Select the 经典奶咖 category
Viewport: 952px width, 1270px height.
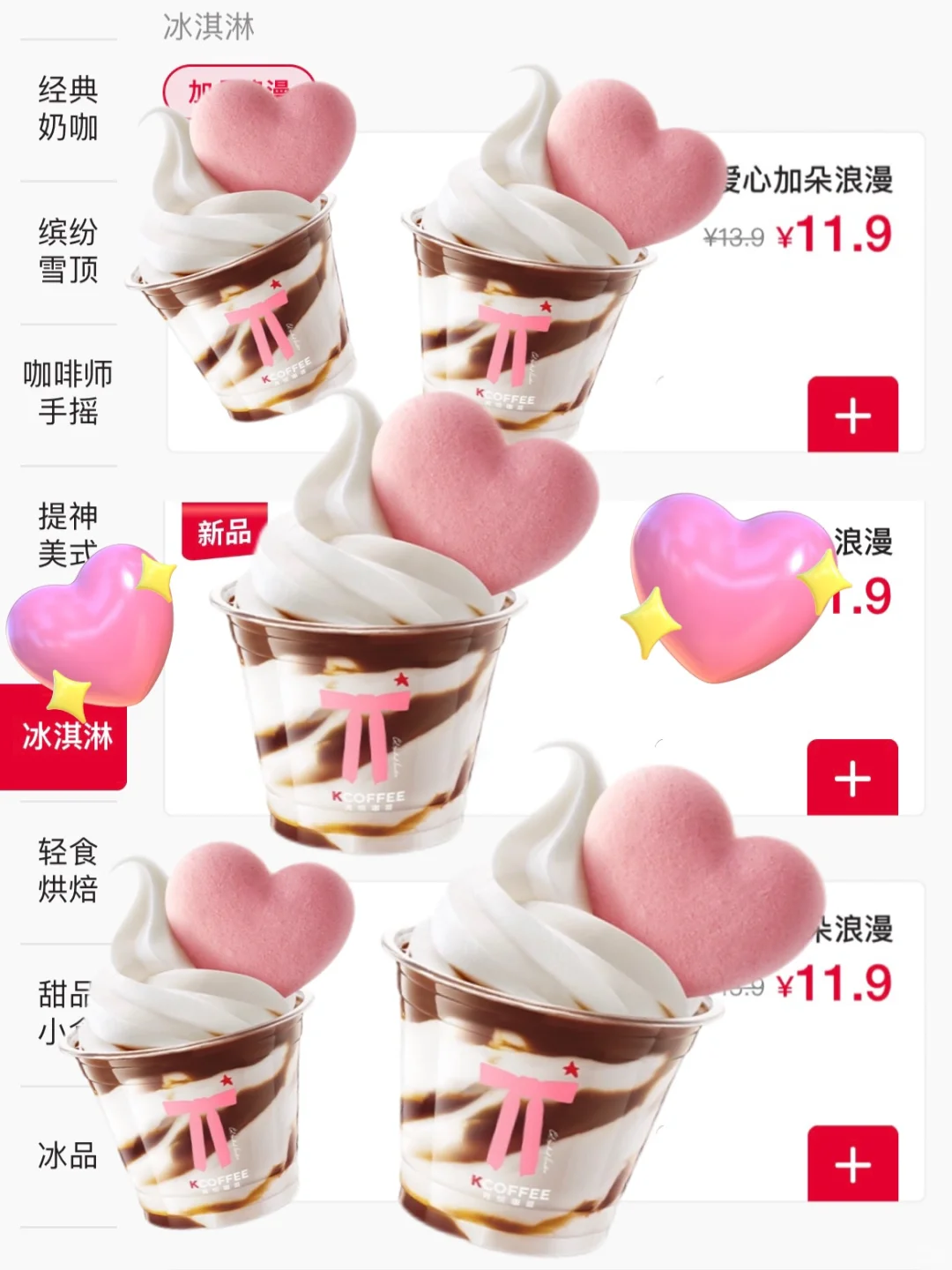68,105
